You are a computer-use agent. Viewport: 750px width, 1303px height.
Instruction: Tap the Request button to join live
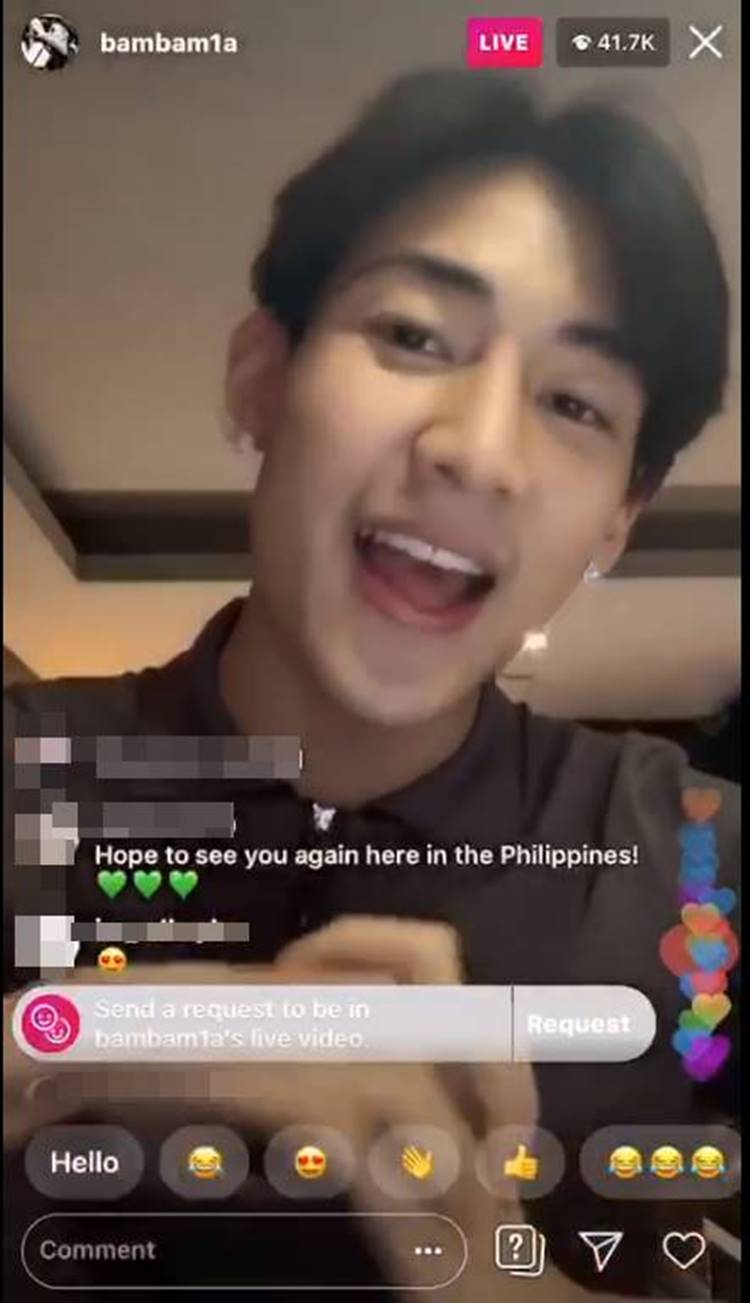coord(579,1024)
